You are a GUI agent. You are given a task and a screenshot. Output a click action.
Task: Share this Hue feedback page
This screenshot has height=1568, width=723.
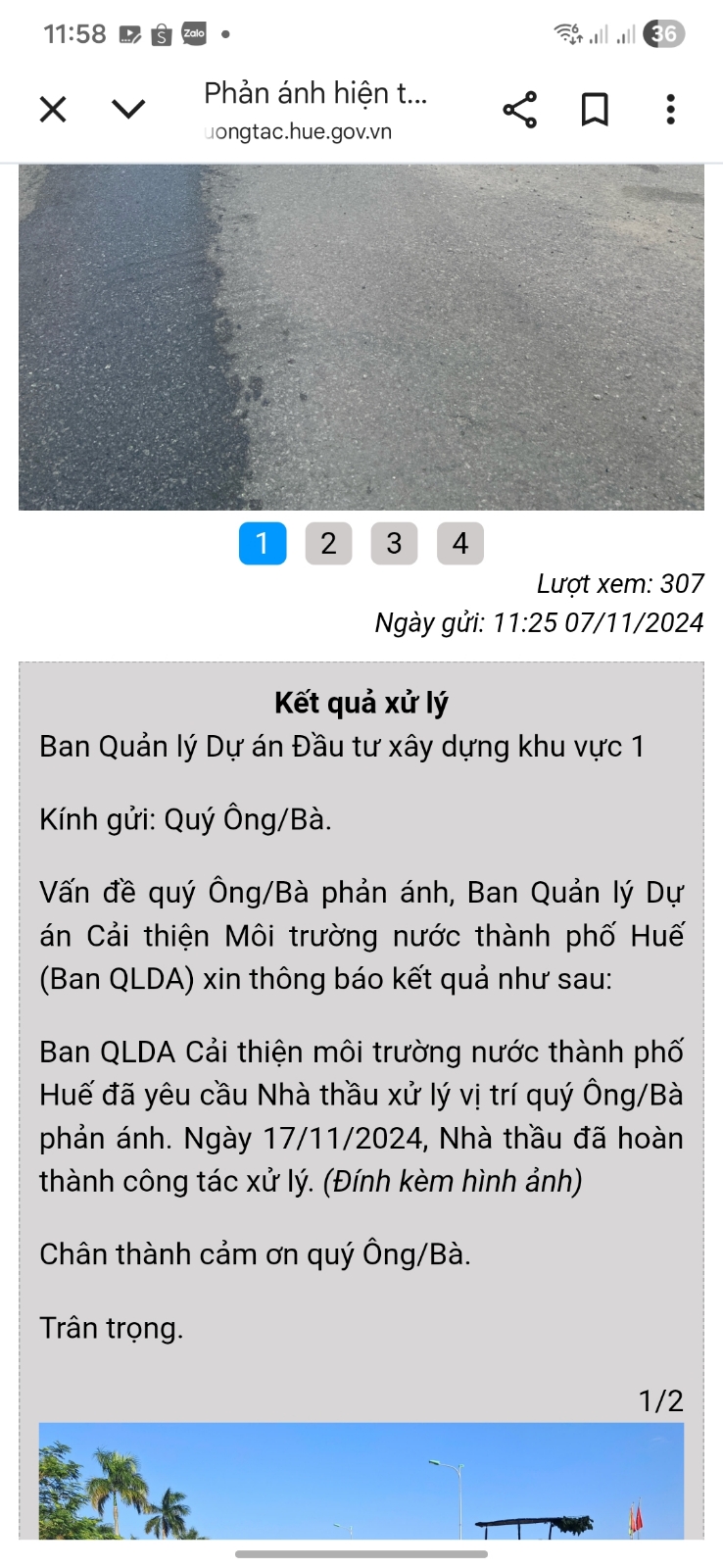[x=519, y=110]
